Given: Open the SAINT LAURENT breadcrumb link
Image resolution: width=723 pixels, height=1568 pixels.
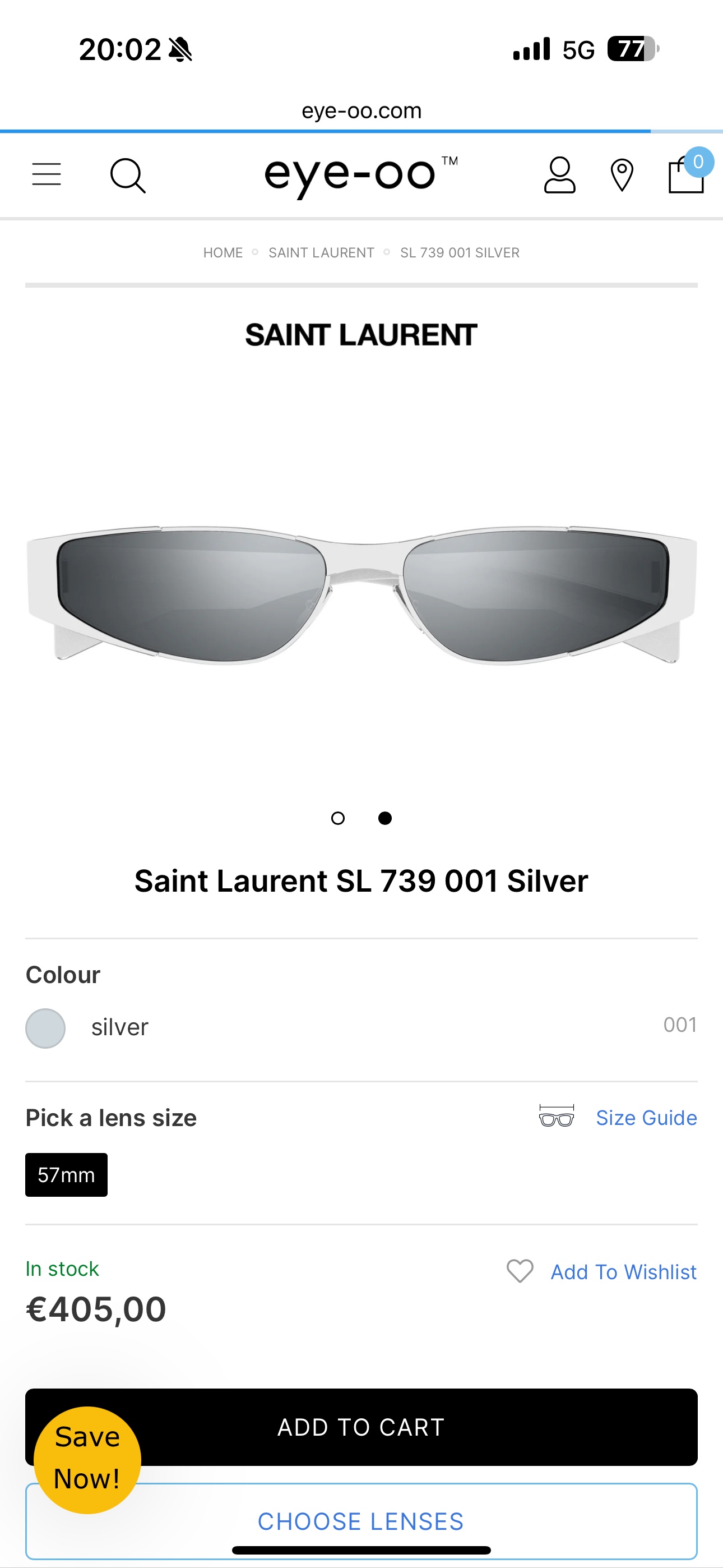Looking at the screenshot, I should (321, 252).
